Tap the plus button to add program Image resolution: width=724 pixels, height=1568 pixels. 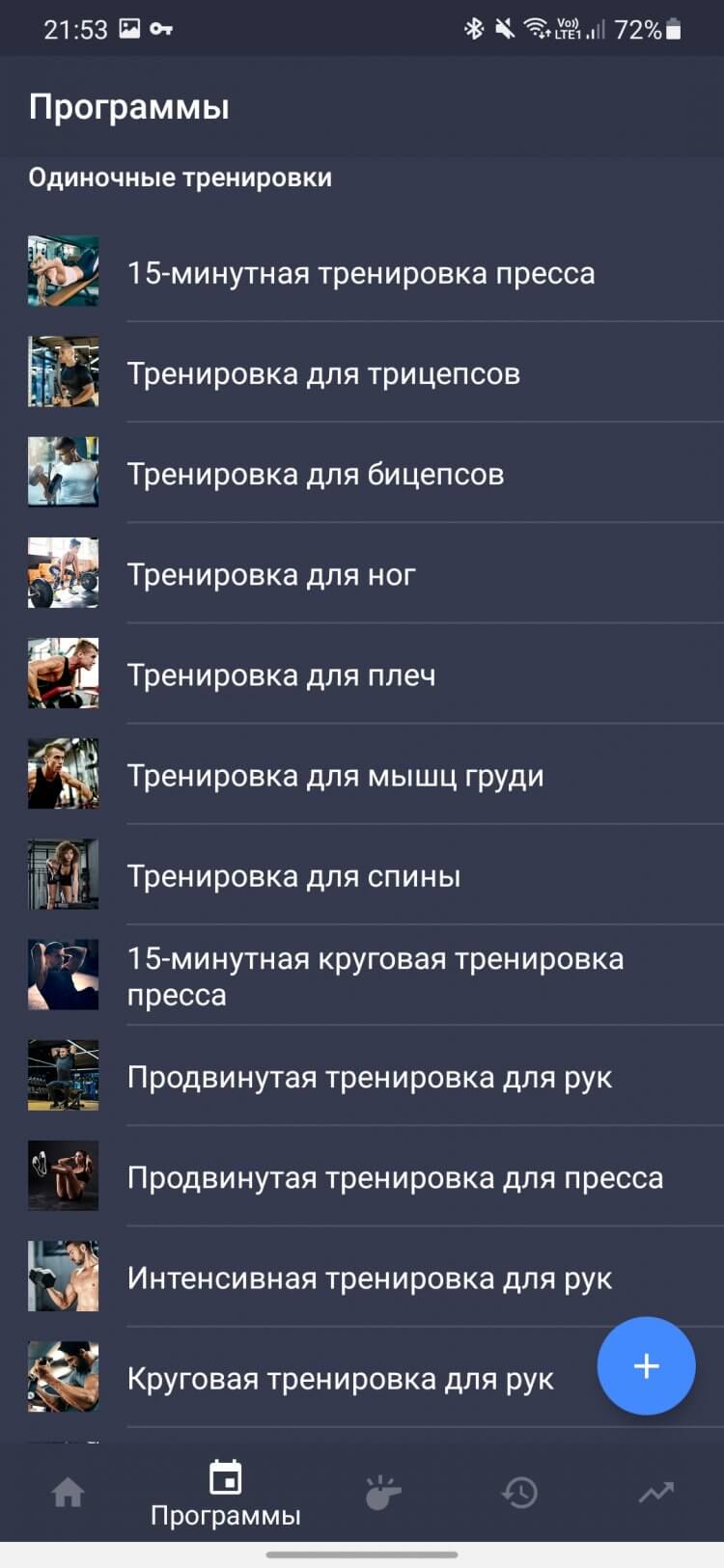tap(646, 1365)
